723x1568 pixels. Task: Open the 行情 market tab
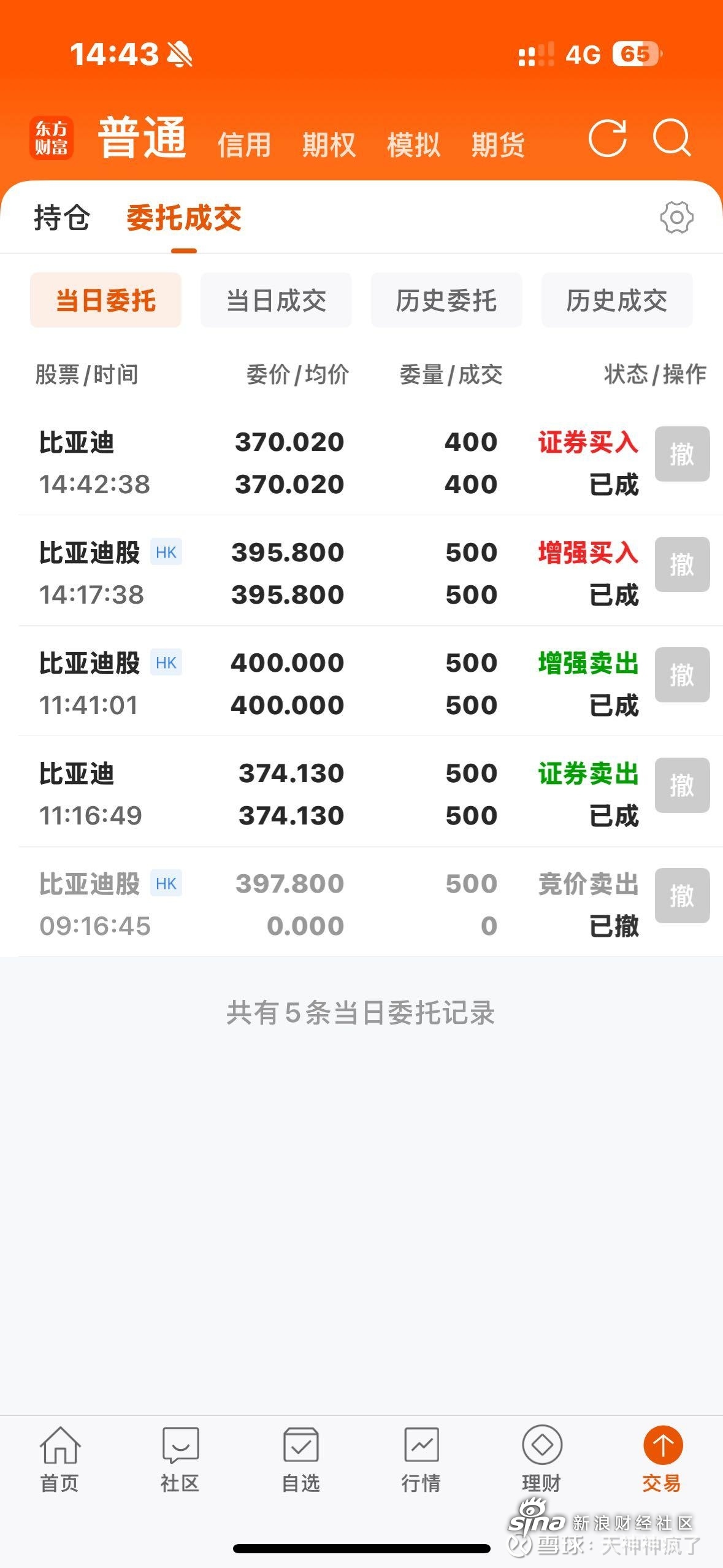click(421, 1460)
